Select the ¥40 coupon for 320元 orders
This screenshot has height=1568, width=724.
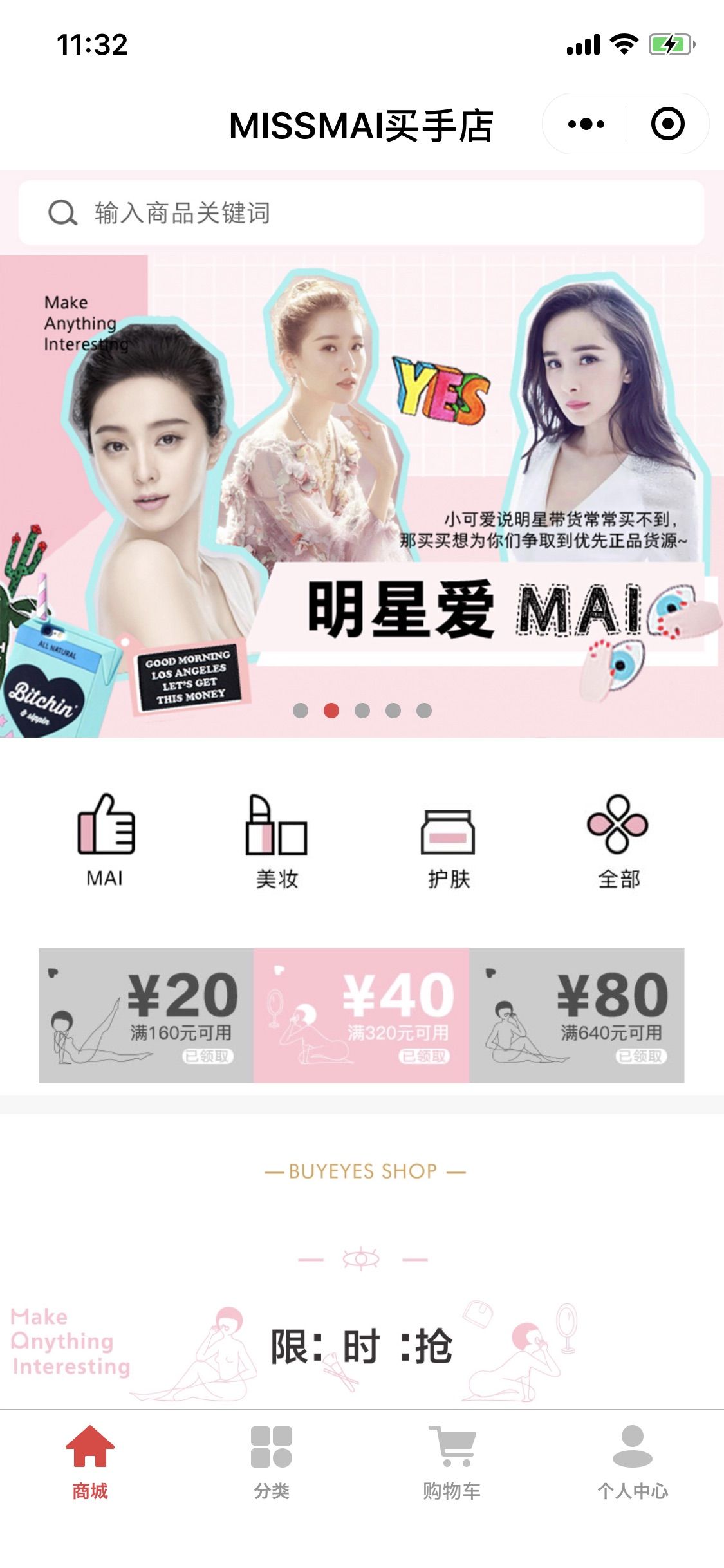tap(361, 1016)
